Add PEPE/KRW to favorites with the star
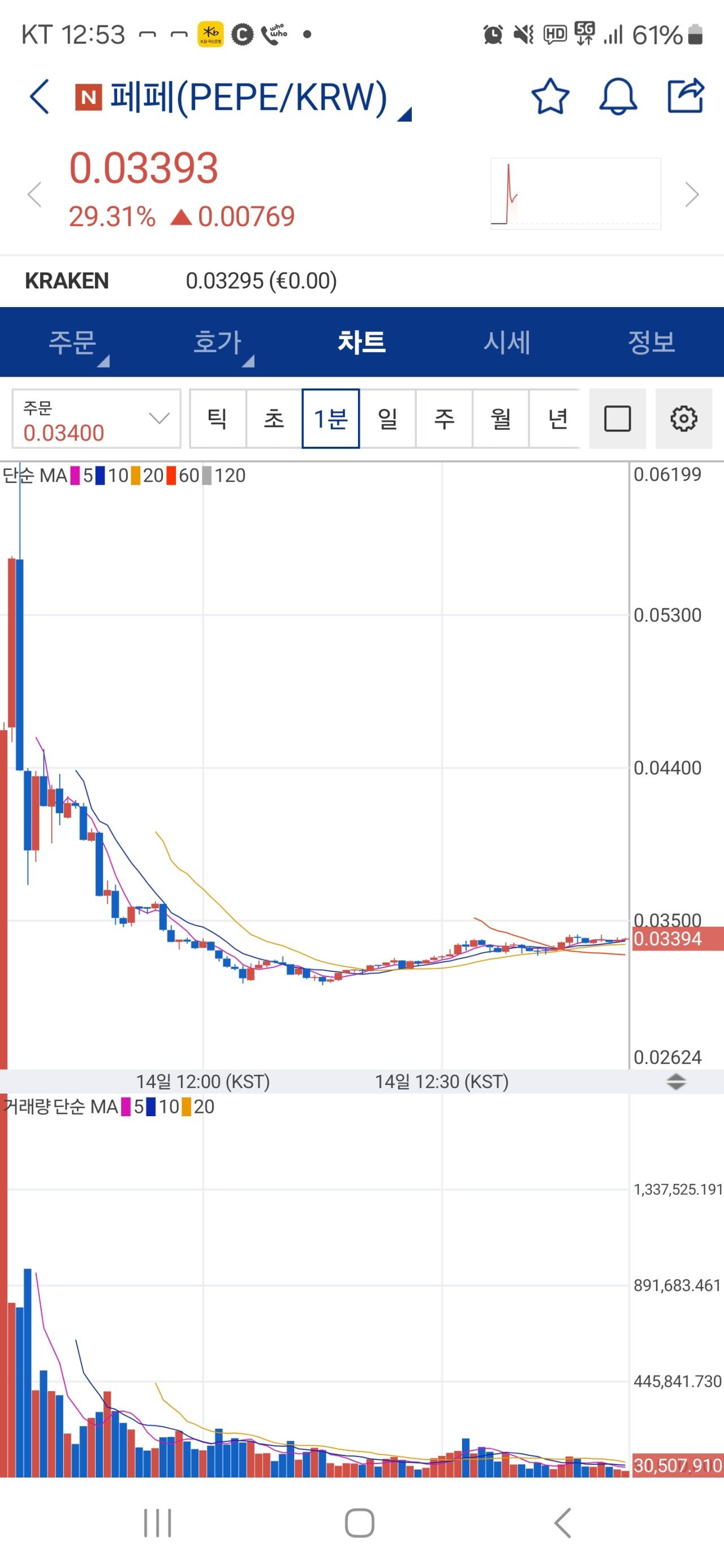This screenshot has width=724, height=1568. pos(550,97)
